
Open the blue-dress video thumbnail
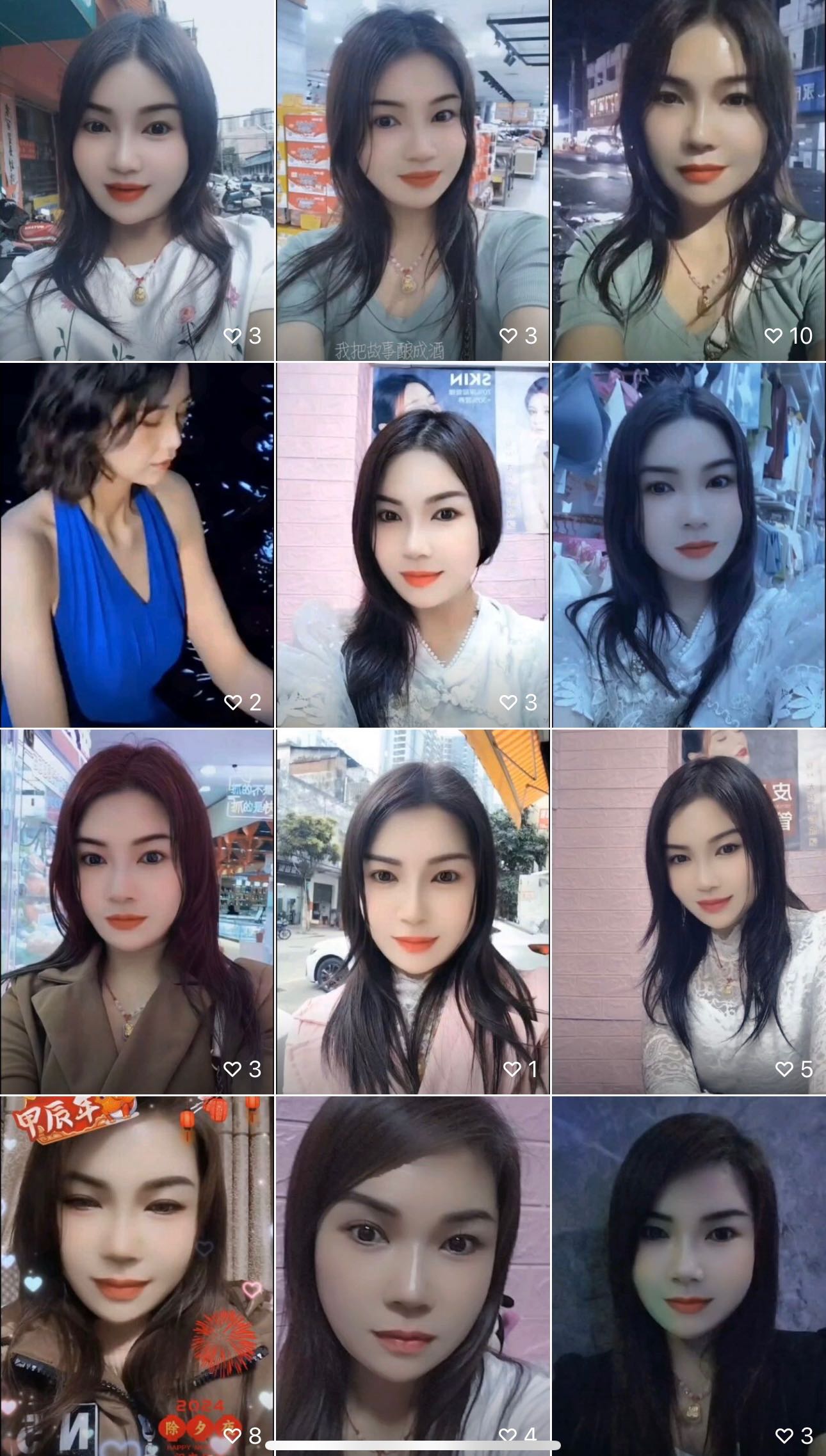click(x=138, y=544)
